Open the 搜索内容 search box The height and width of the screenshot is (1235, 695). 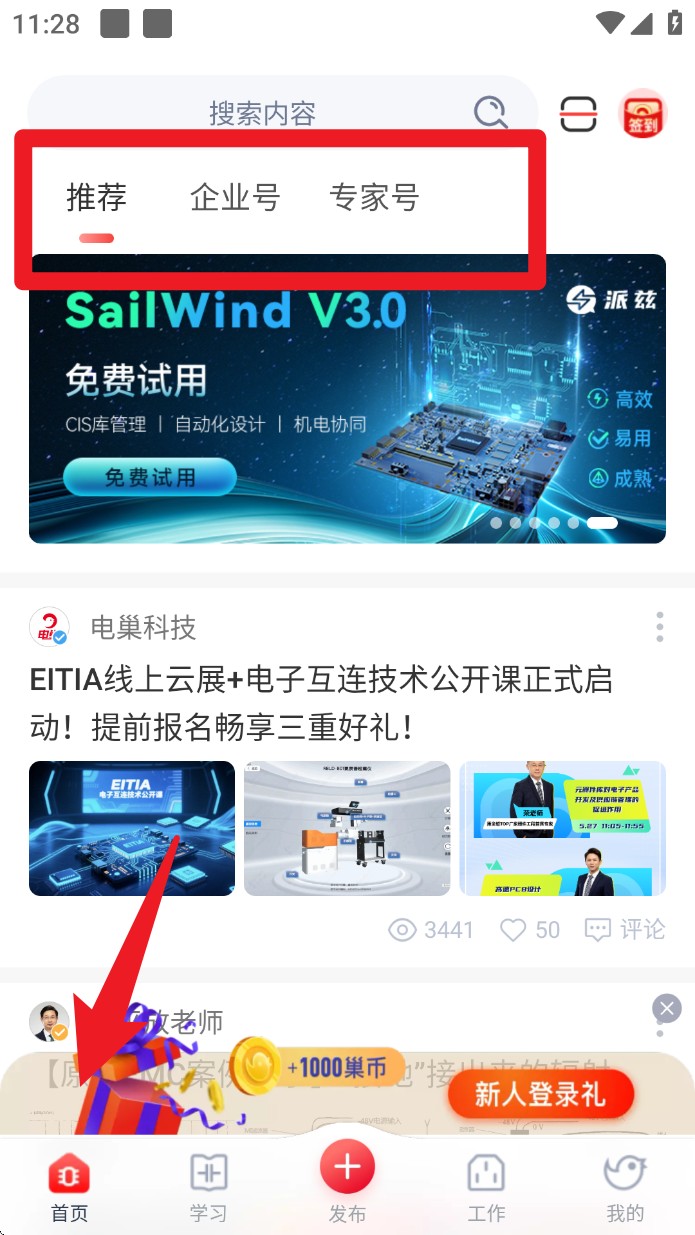click(x=262, y=113)
